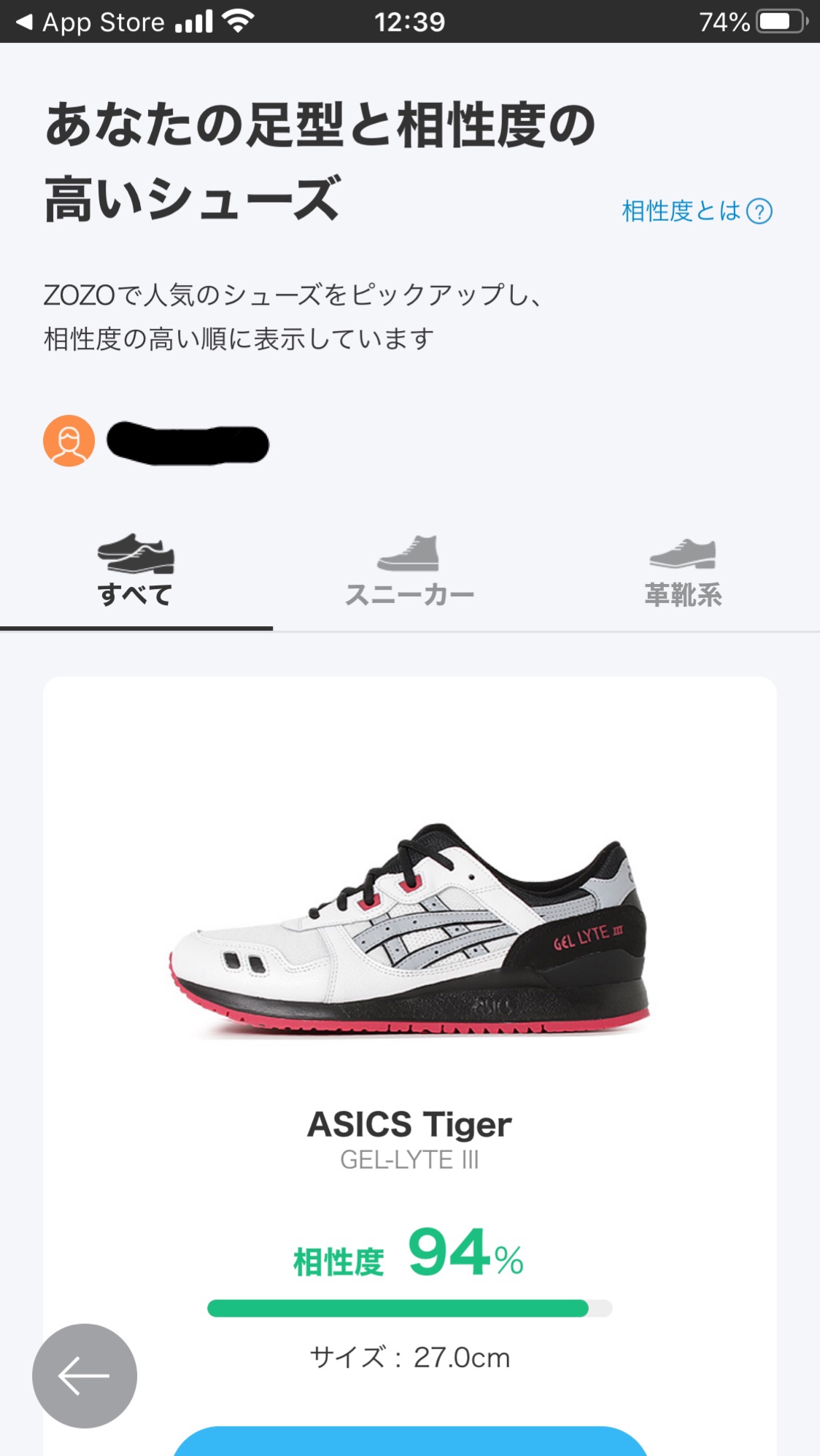Image resolution: width=820 pixels, height=1456 pixels.
Task: Go back with the round arrow button
Action: coord(85,1375)
